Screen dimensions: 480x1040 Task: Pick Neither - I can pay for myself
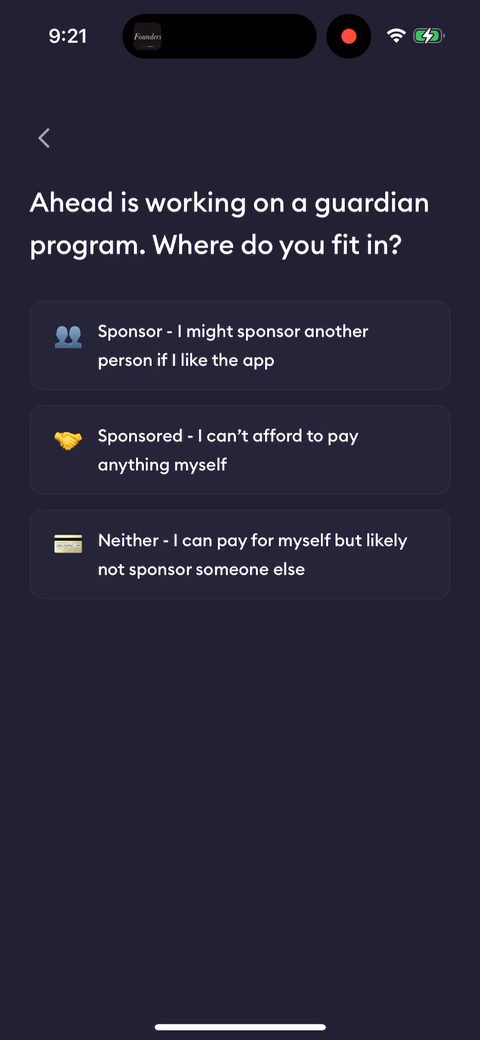240,554
